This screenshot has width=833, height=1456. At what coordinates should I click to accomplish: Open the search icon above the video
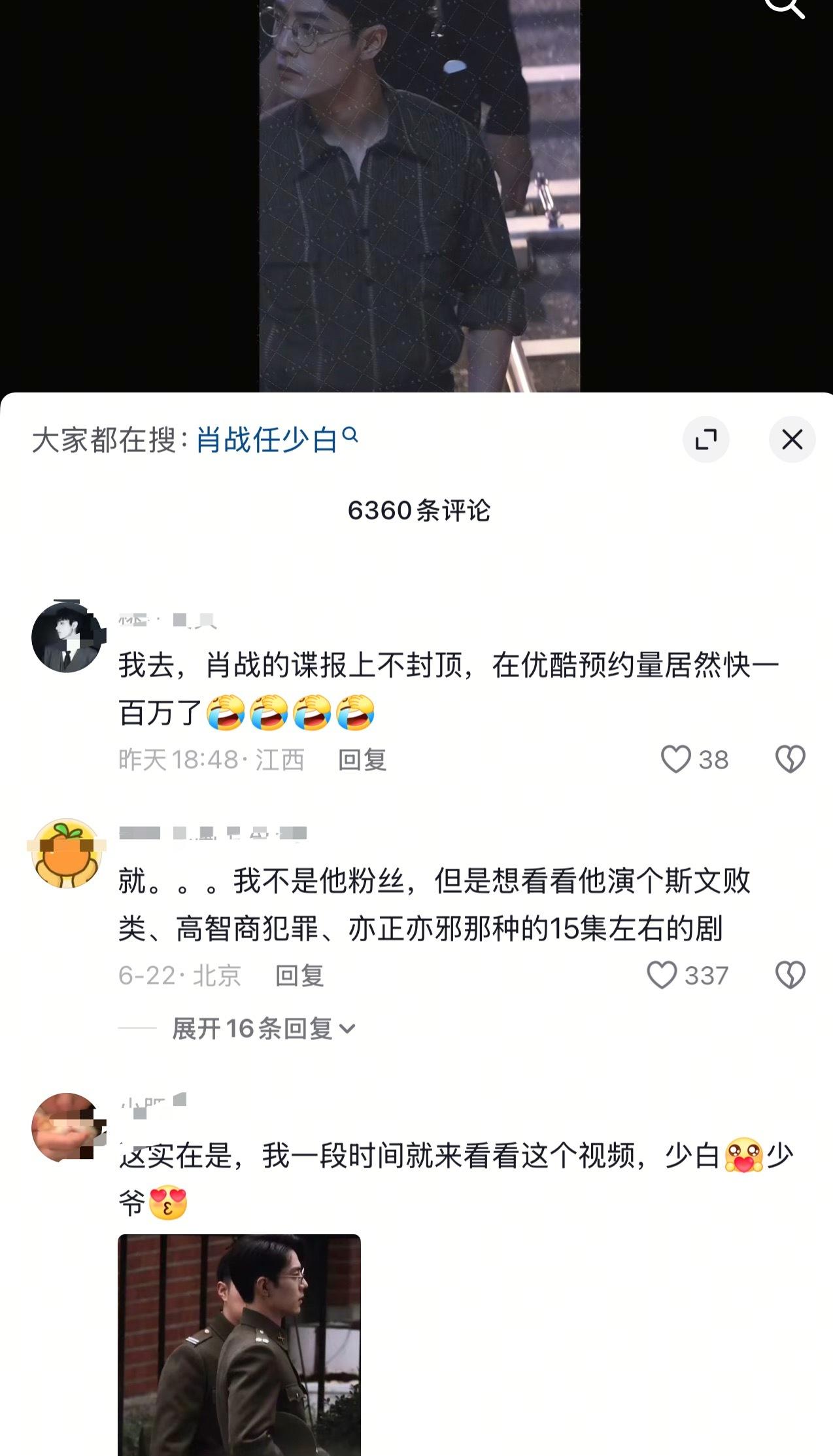coord(785,7)
